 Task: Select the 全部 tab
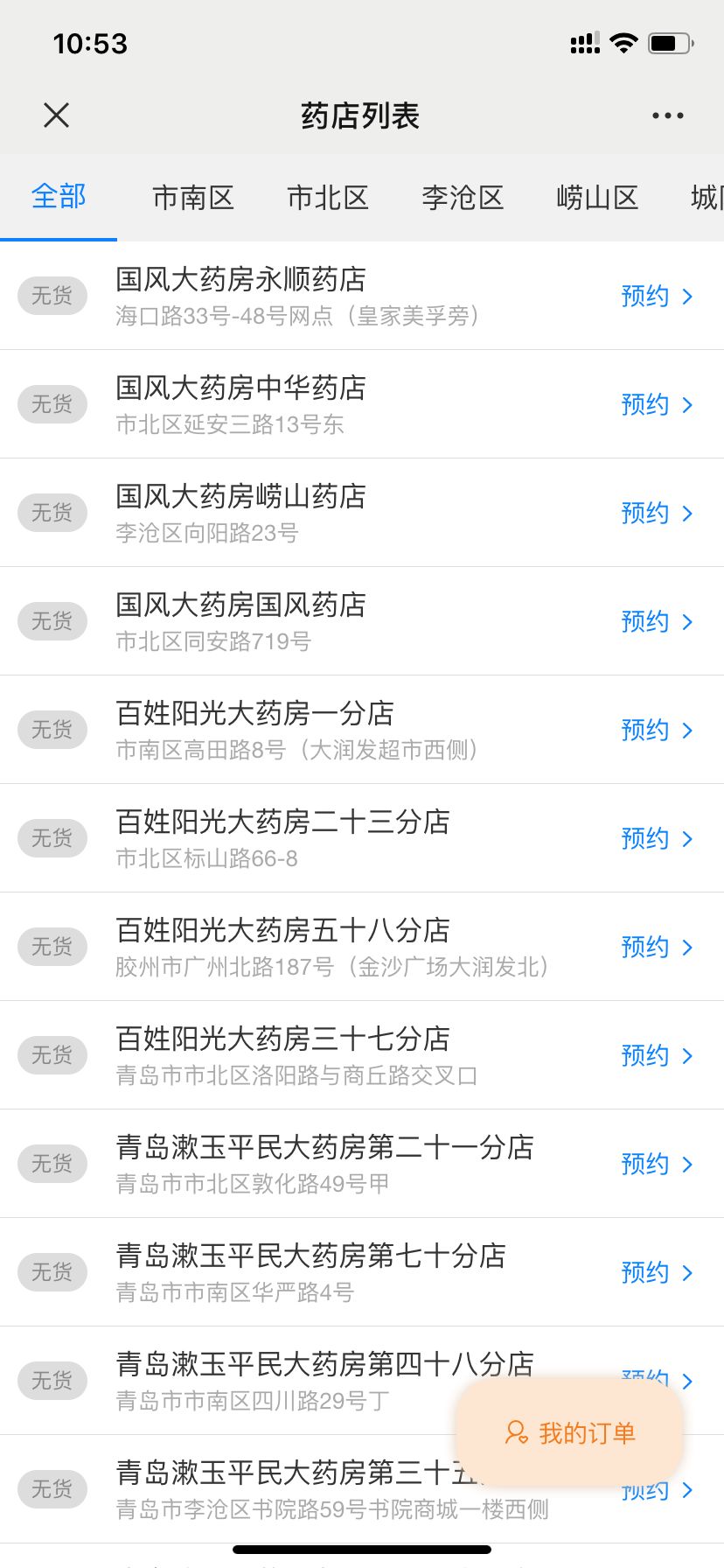(x=59, y=196)
